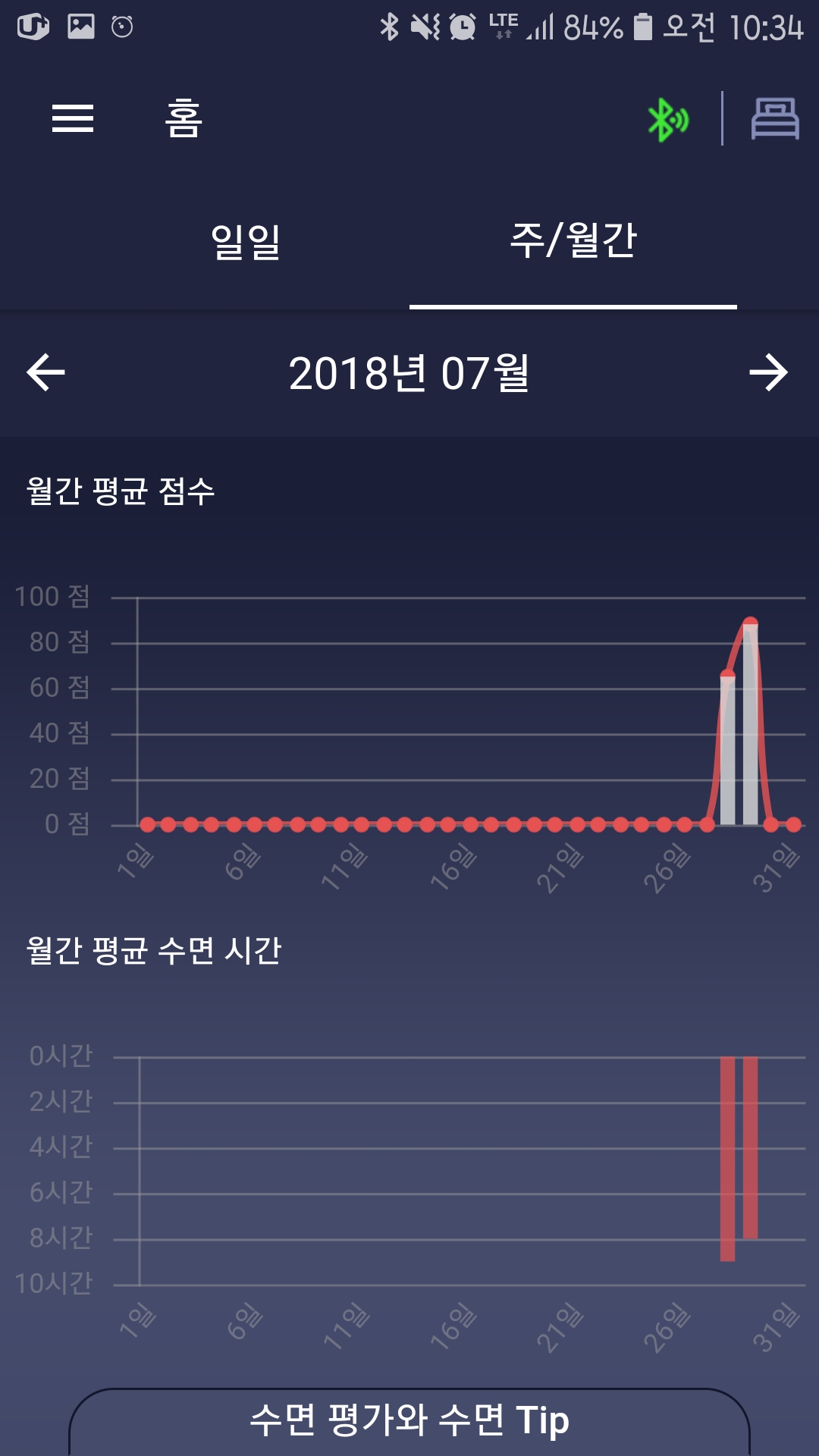Open 수면 평가와 수면 Tip panel
Screen dimensions: 819x1456
[409, 1421]
